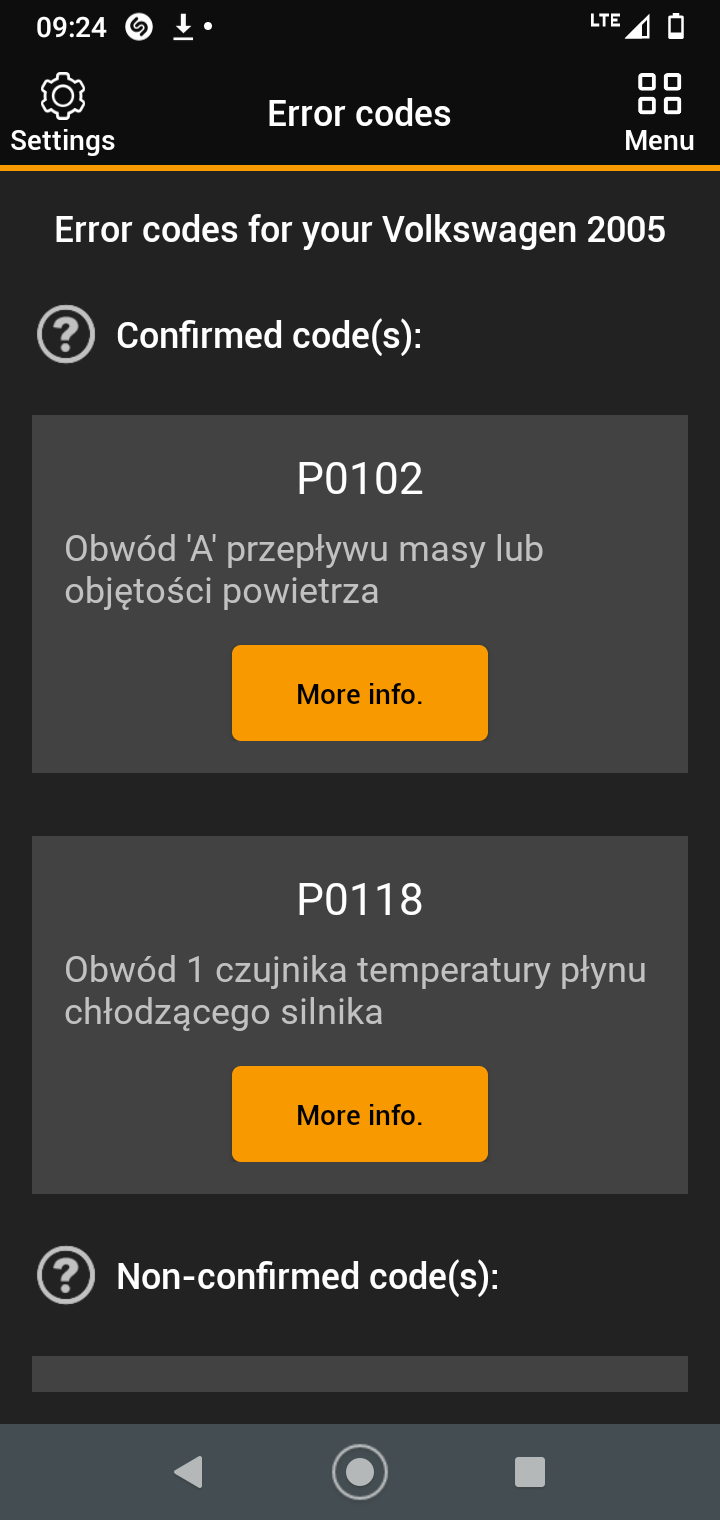Tap the help icon beside Non-confirmed code(s)
720x1520 pixels.
[65, 1275]
